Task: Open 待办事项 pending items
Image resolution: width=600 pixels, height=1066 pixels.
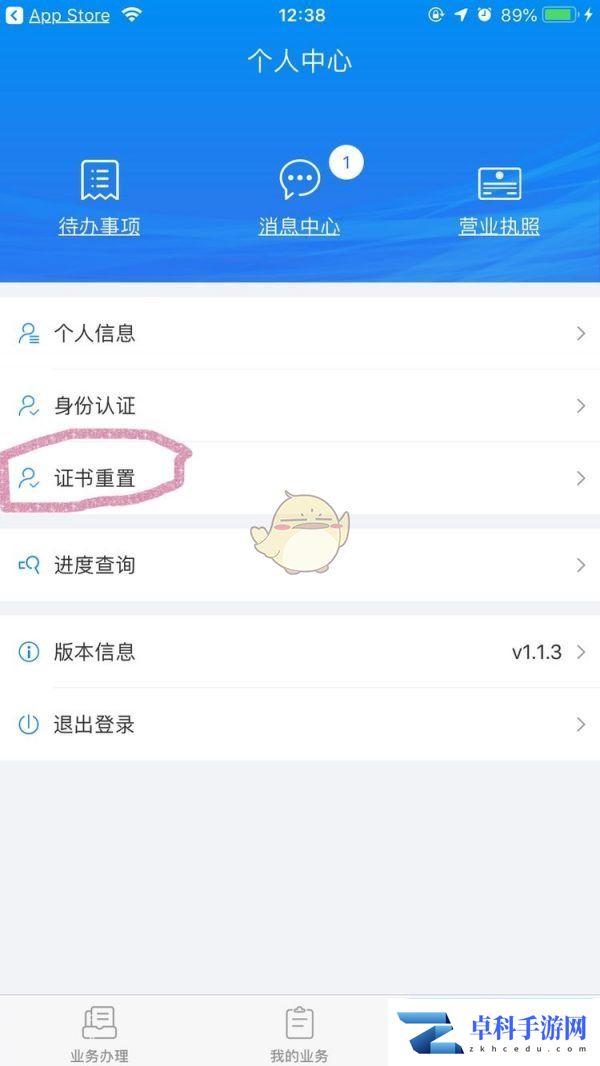Action: pos(99,199)
